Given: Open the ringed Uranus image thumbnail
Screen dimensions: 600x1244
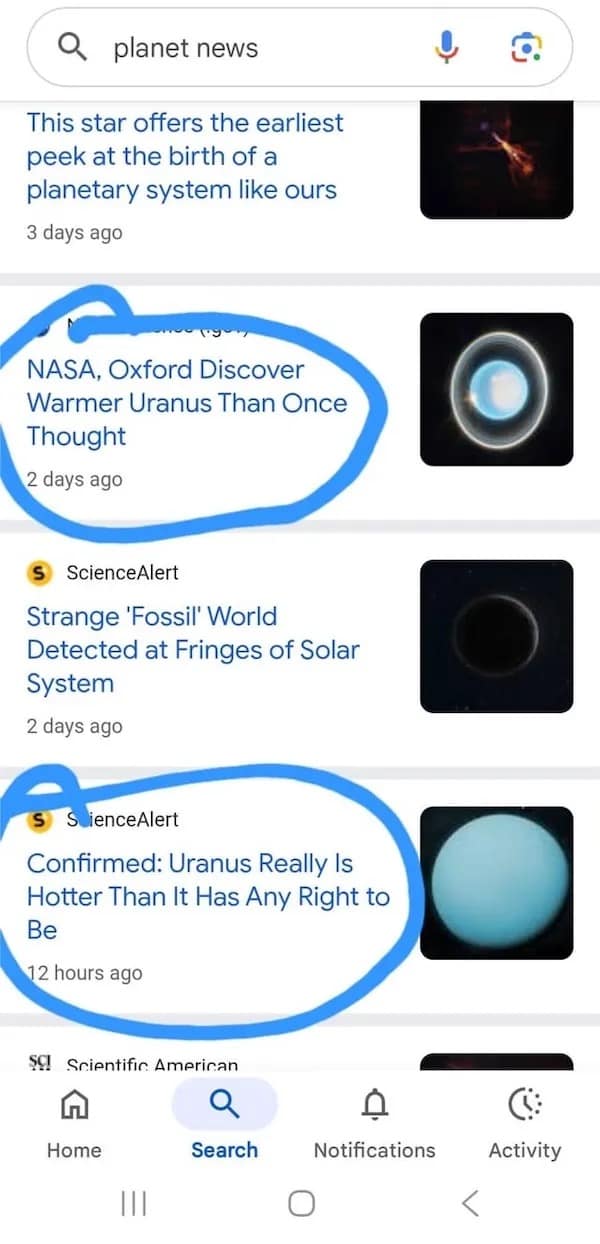Looking at the screenshot, I should [x=496, y=389].
